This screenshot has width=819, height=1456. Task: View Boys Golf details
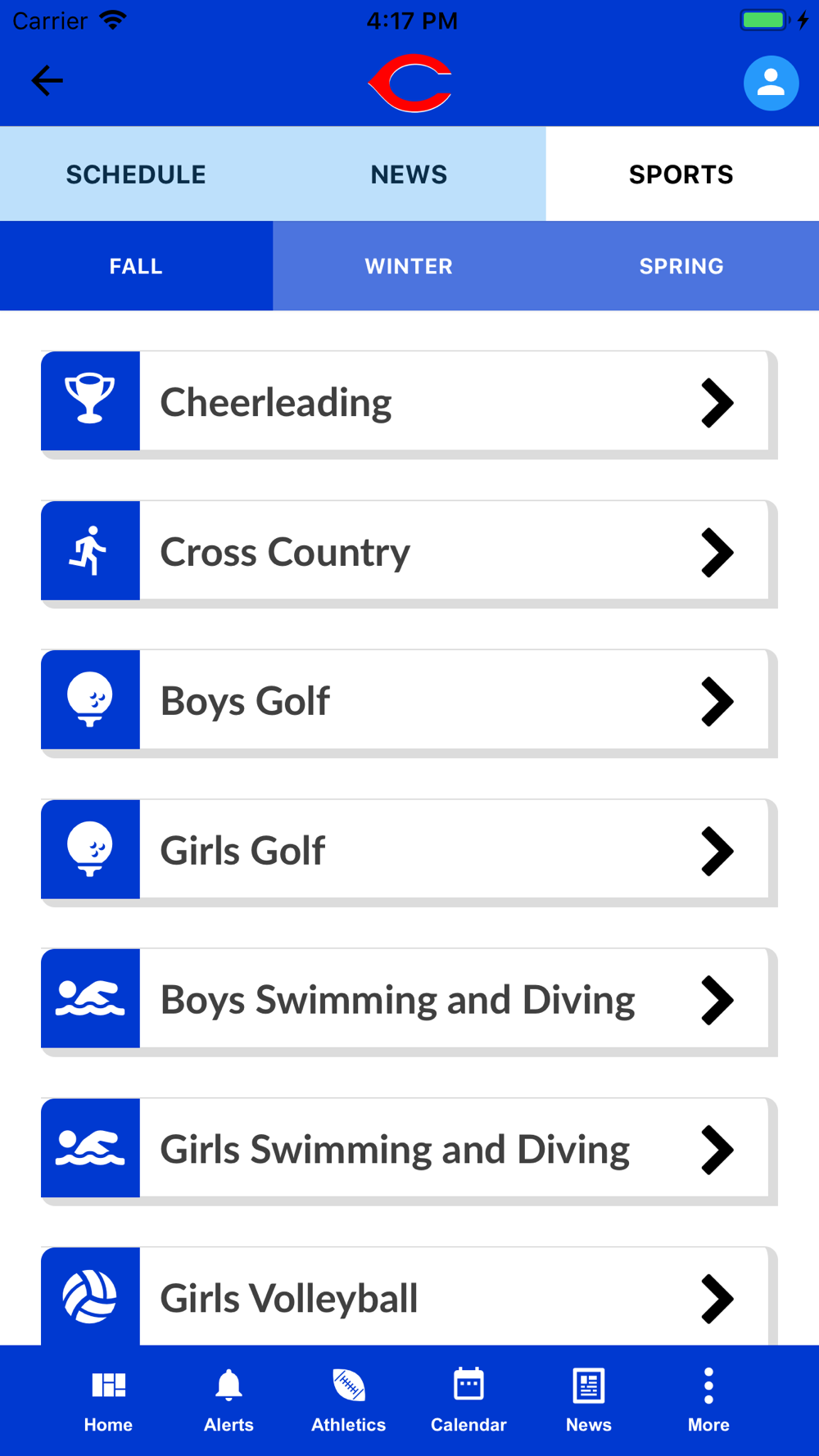click(409, 700)
